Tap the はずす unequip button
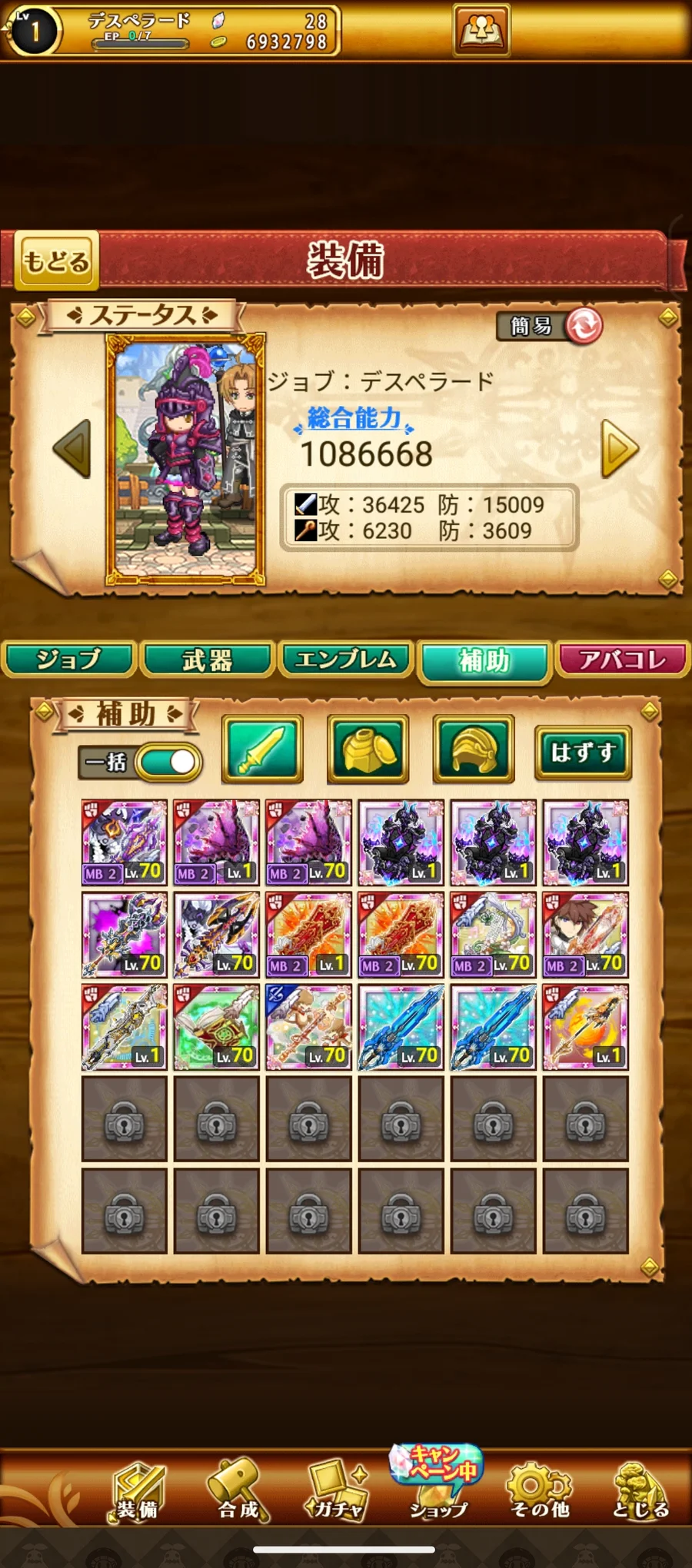The height and width of the screenshot is (1568, 692). coord(583,752)
